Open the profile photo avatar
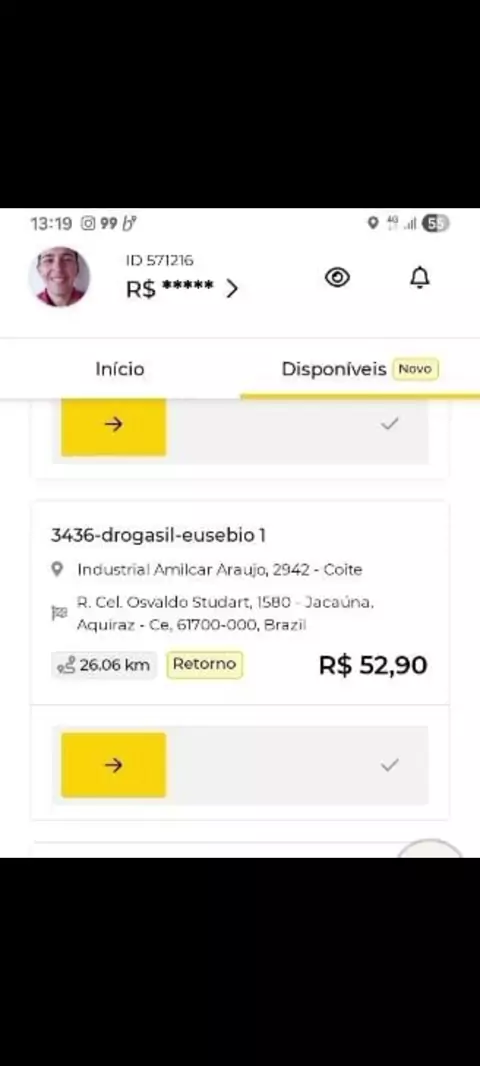Screen dimensions: 480x1066 pos(59,277)
